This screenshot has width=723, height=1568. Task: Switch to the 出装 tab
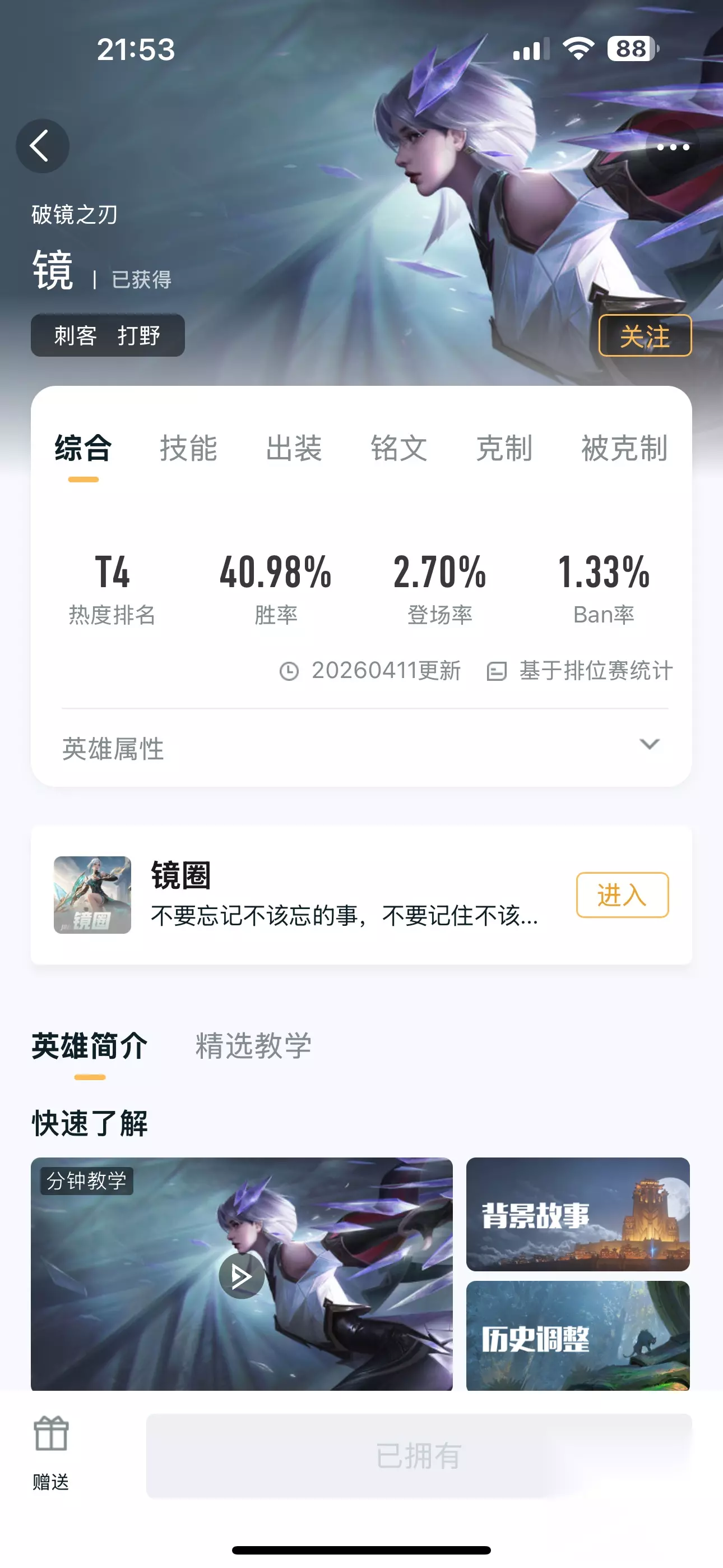point(293,448)
